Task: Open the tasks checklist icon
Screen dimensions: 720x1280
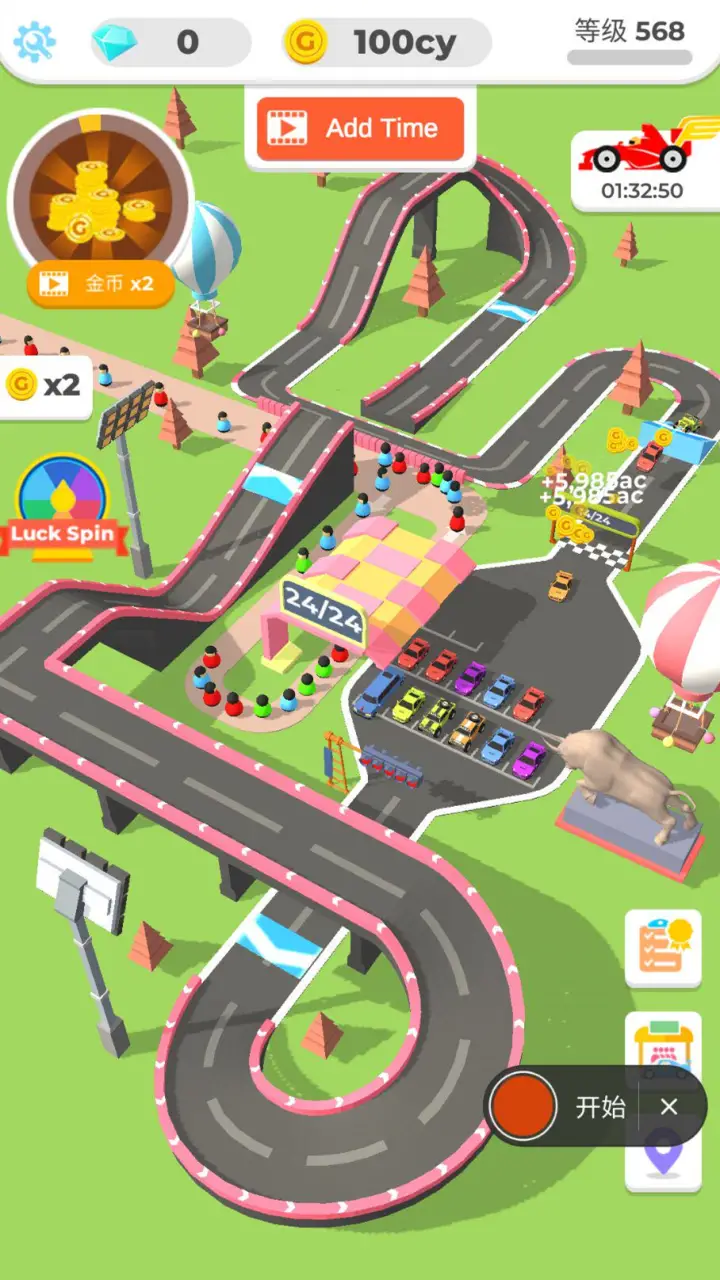Action: [663, 947]
